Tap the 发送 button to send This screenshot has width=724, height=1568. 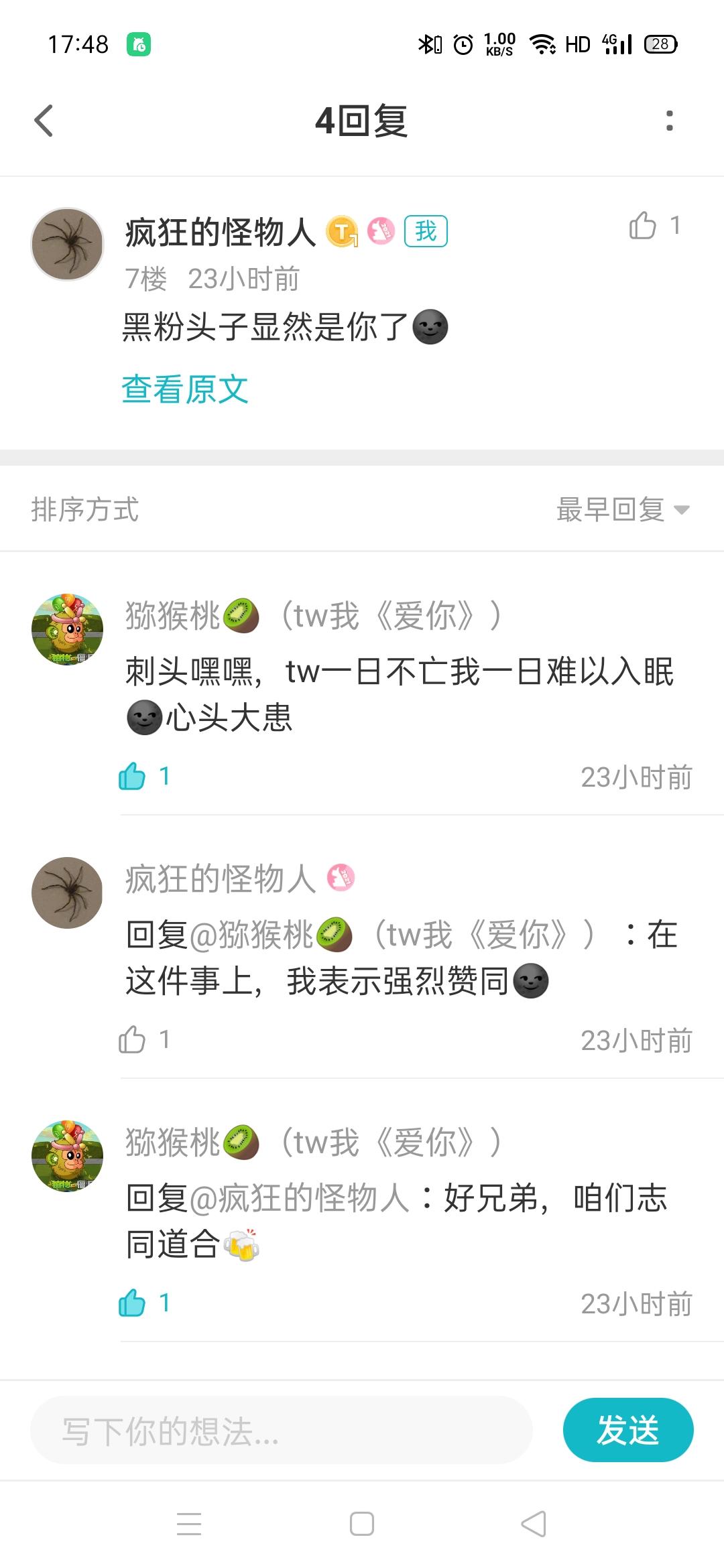(x=627, y=1431)
